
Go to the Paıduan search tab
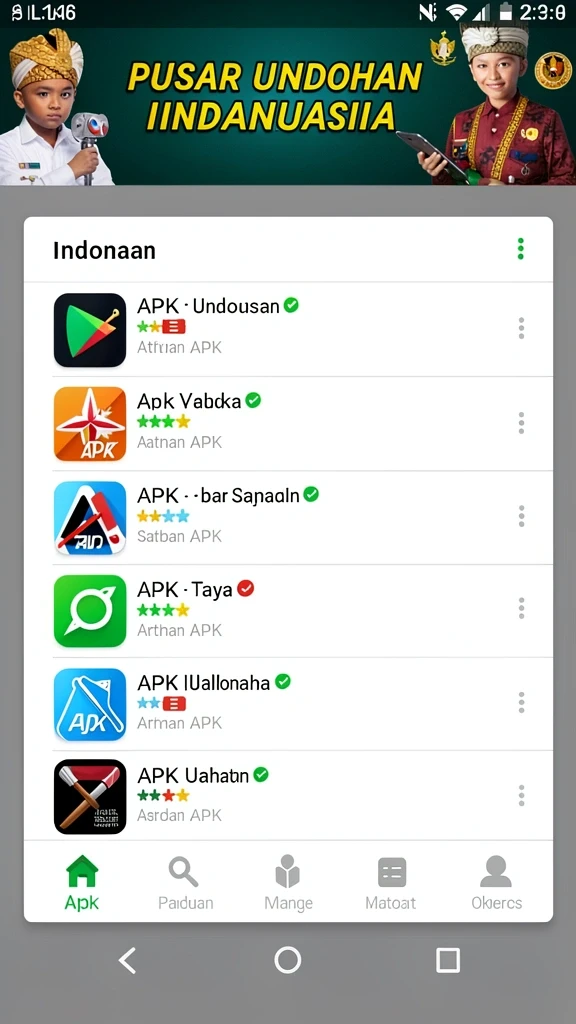[185, 882]
